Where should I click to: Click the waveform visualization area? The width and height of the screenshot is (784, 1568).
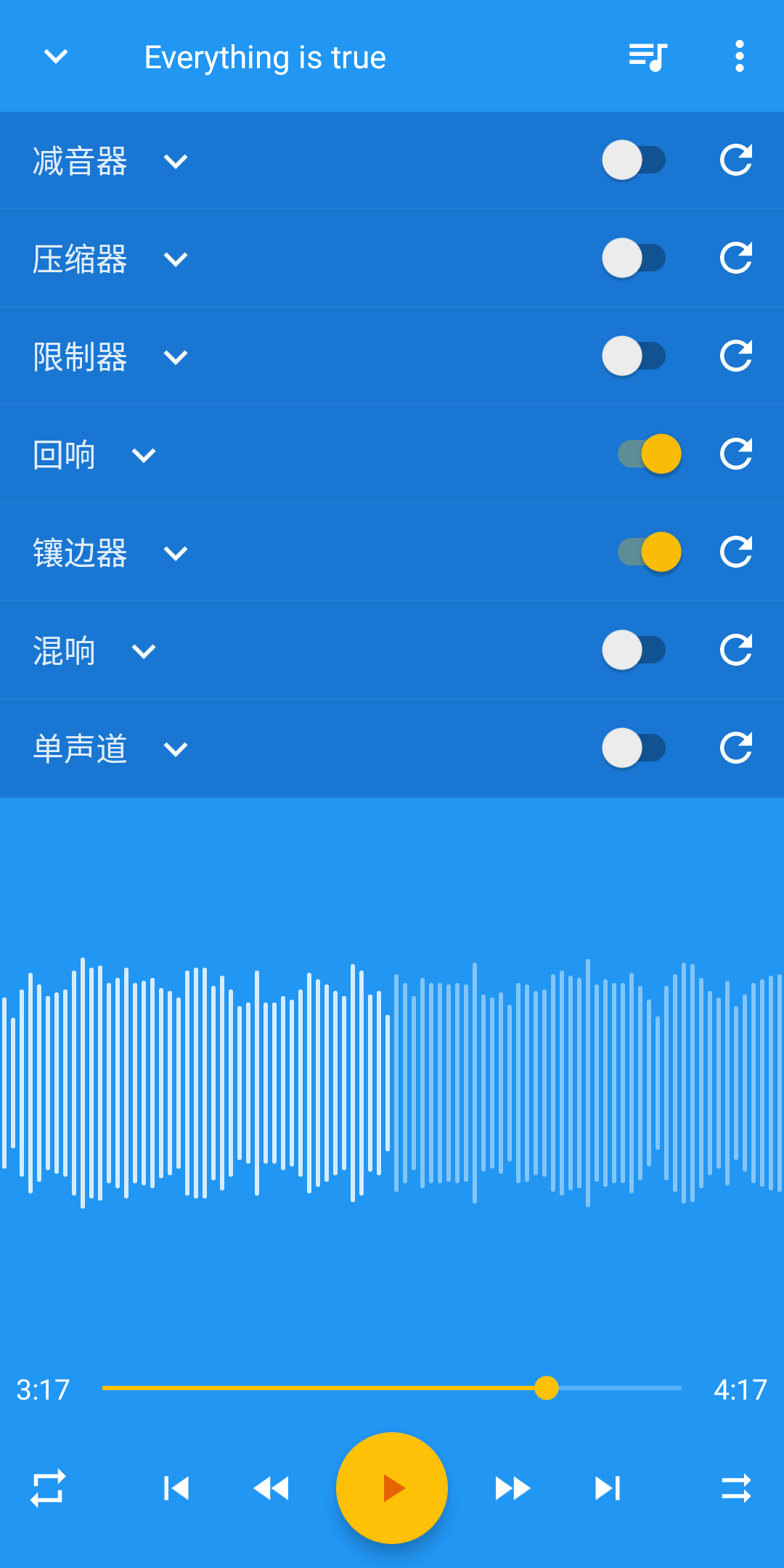392,1089
